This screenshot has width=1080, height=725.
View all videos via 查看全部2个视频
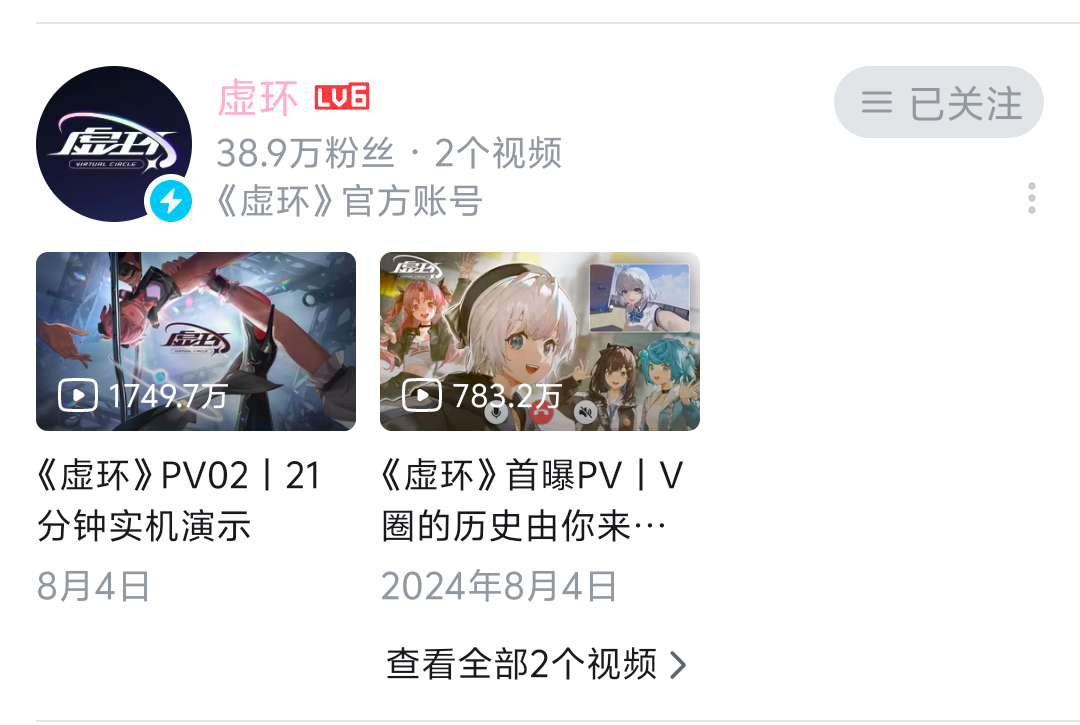537,664
